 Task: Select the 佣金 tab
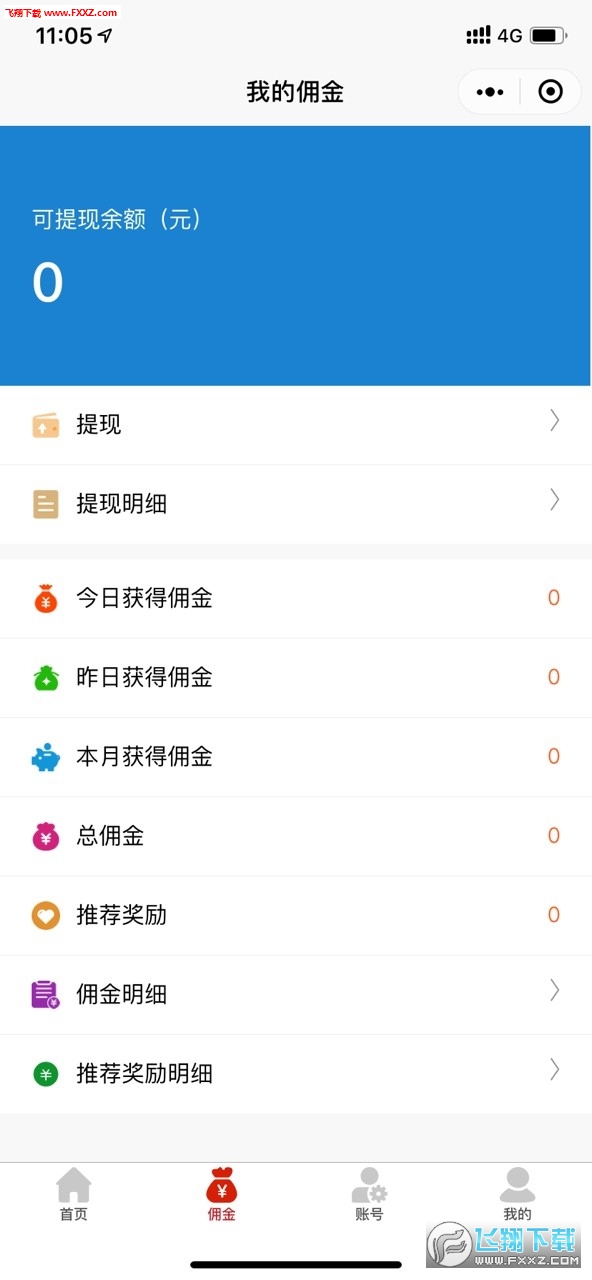(222, 1195)
